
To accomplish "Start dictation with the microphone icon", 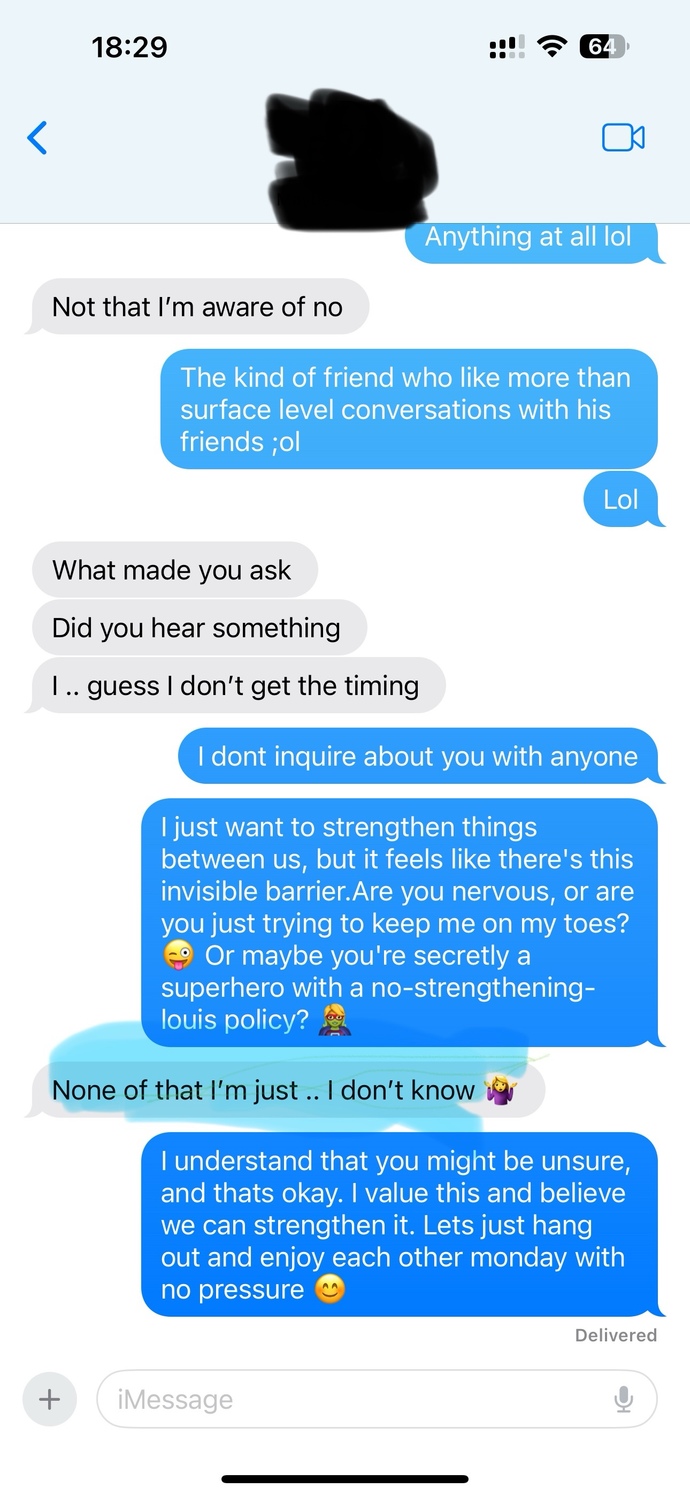I will click(x=623, y=1399).
